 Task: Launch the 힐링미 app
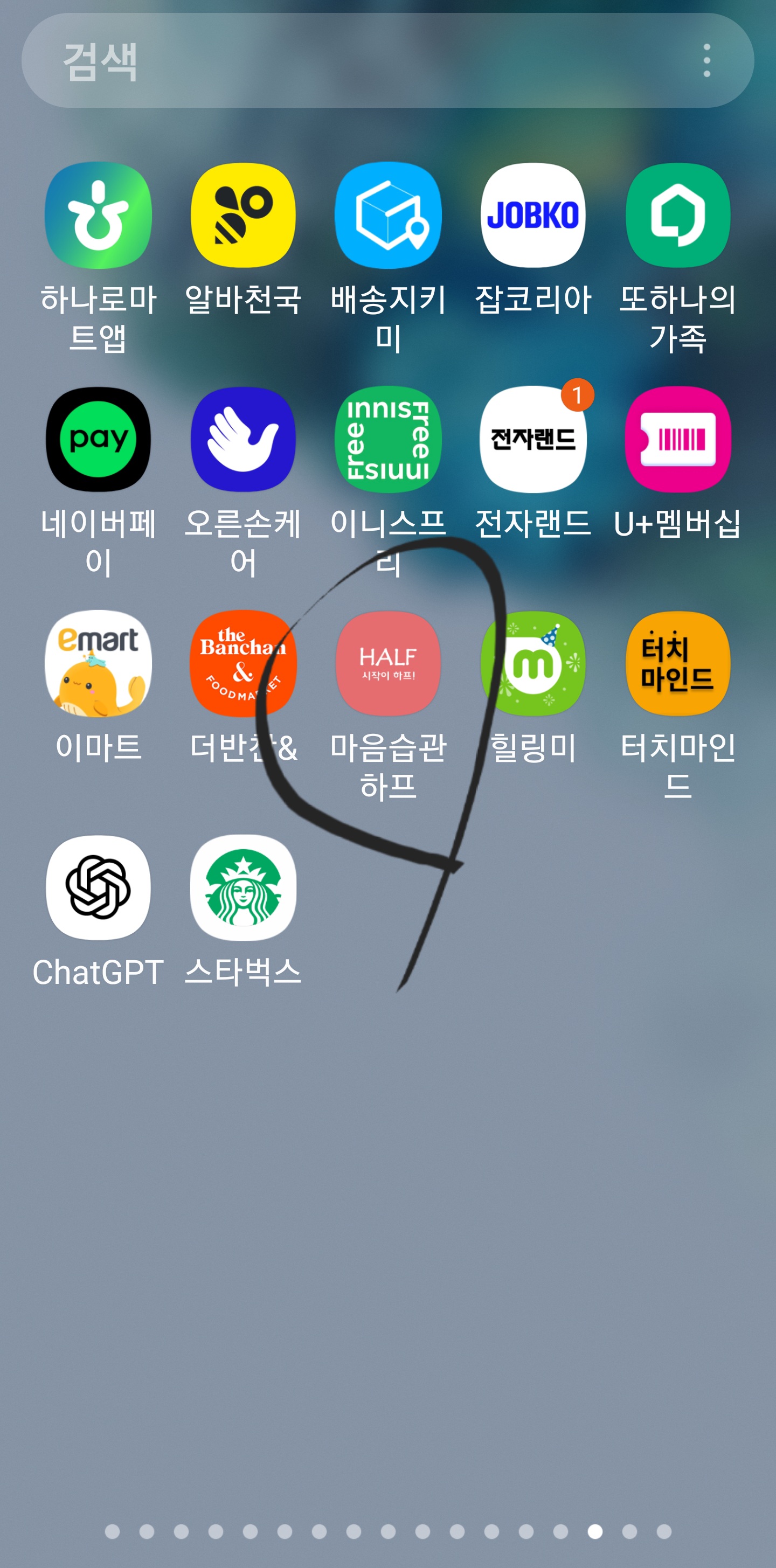click(532, 663)
